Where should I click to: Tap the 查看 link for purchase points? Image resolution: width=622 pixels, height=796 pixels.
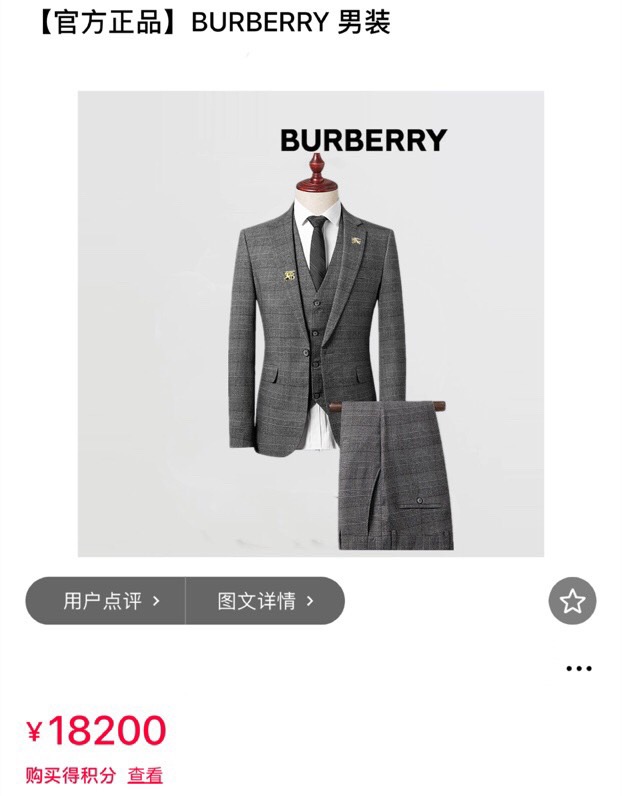145,775
